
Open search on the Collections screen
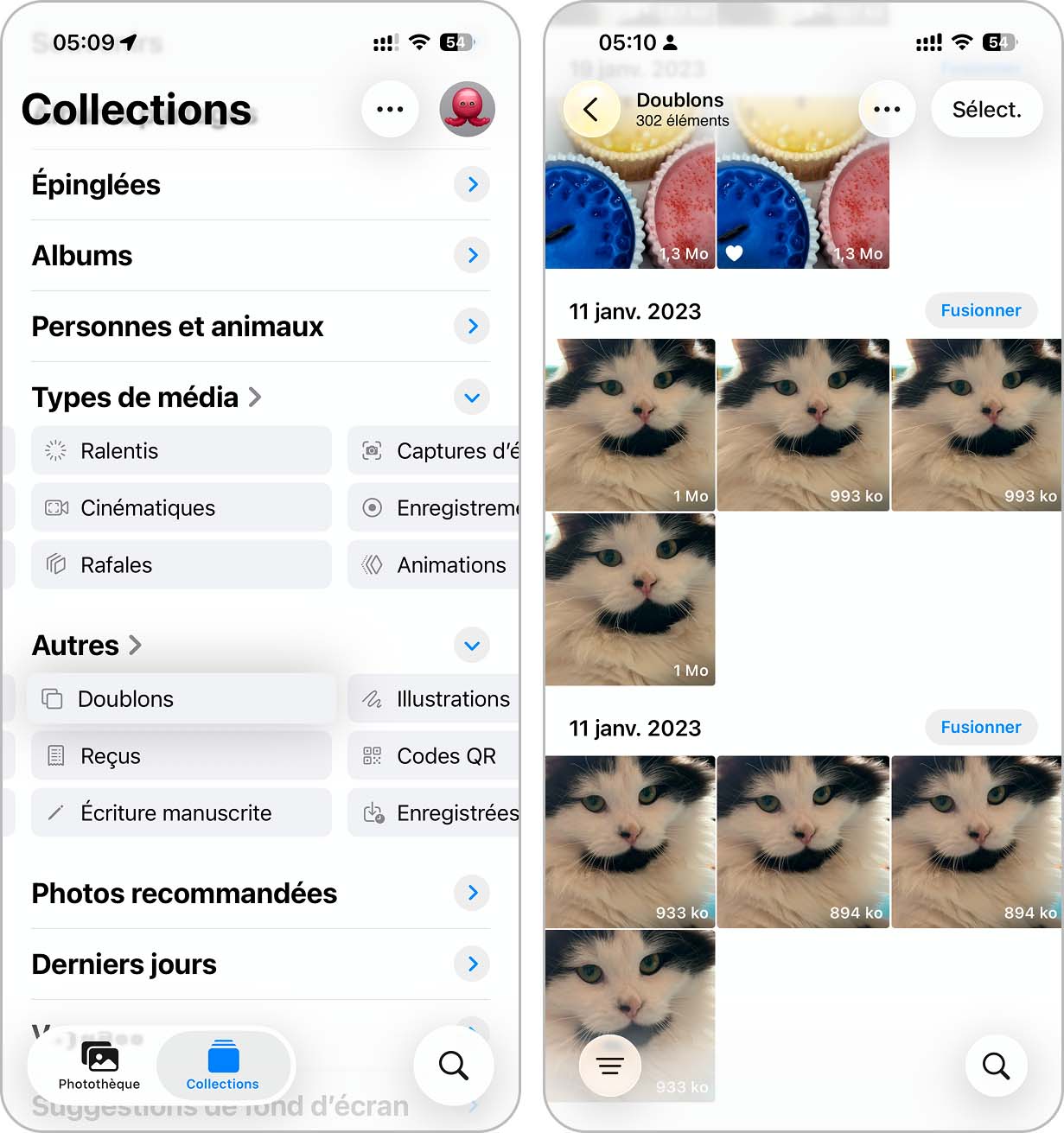pos(453,1066)
